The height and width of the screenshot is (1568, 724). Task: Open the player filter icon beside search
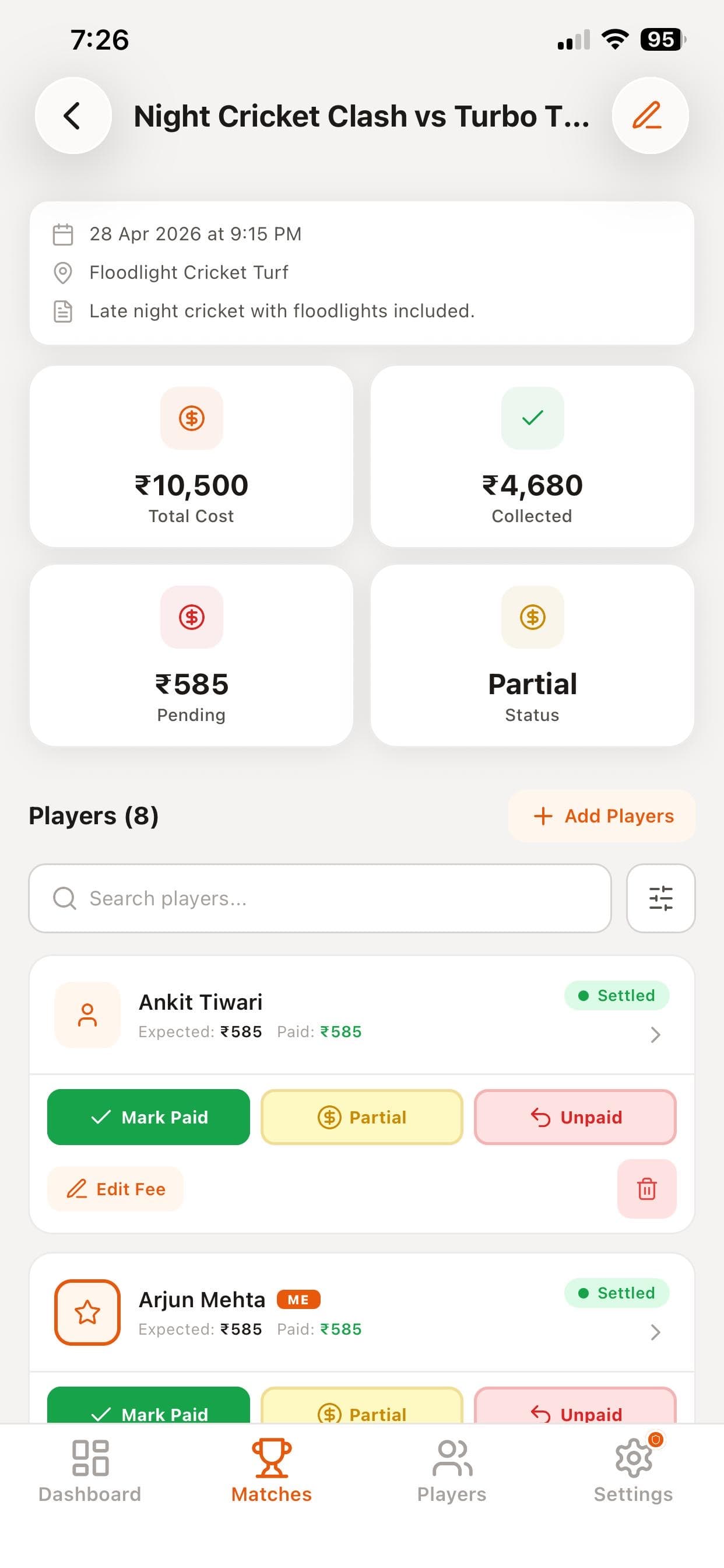point(660,898)
